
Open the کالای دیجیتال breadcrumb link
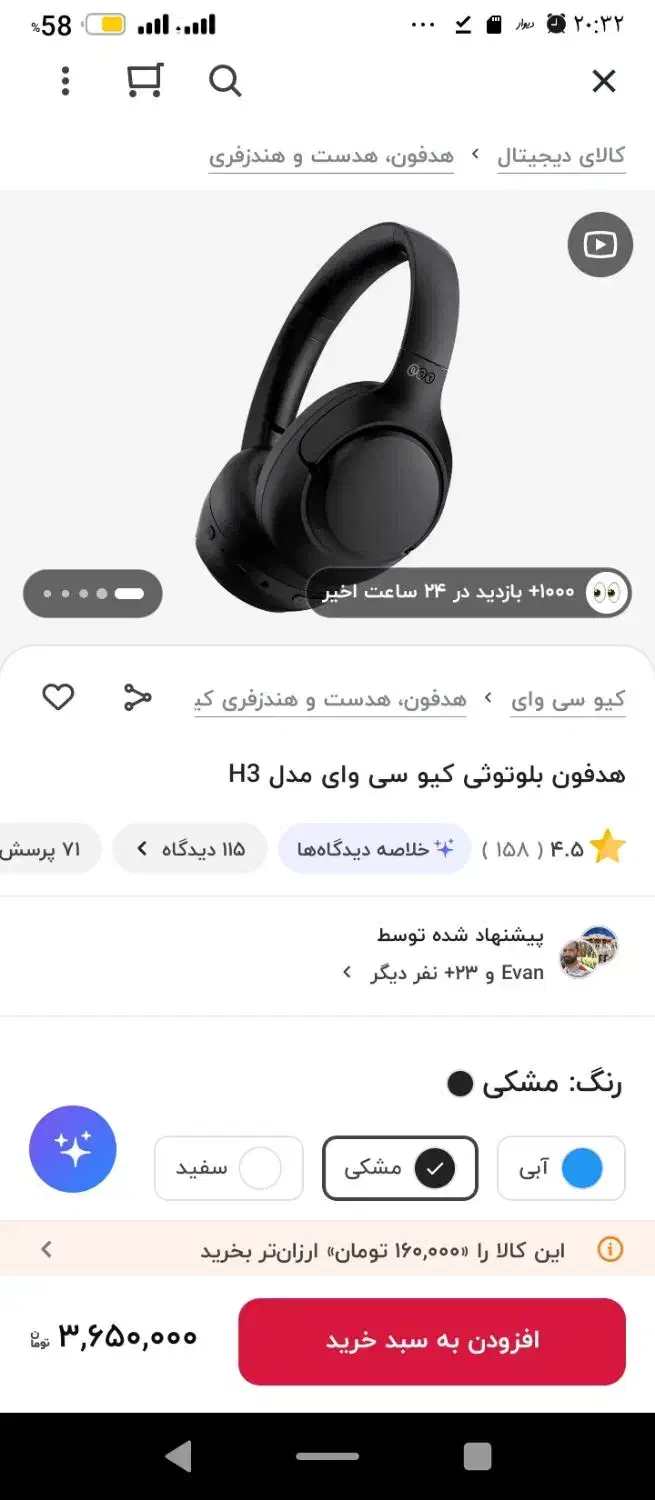tap(561, 156)
